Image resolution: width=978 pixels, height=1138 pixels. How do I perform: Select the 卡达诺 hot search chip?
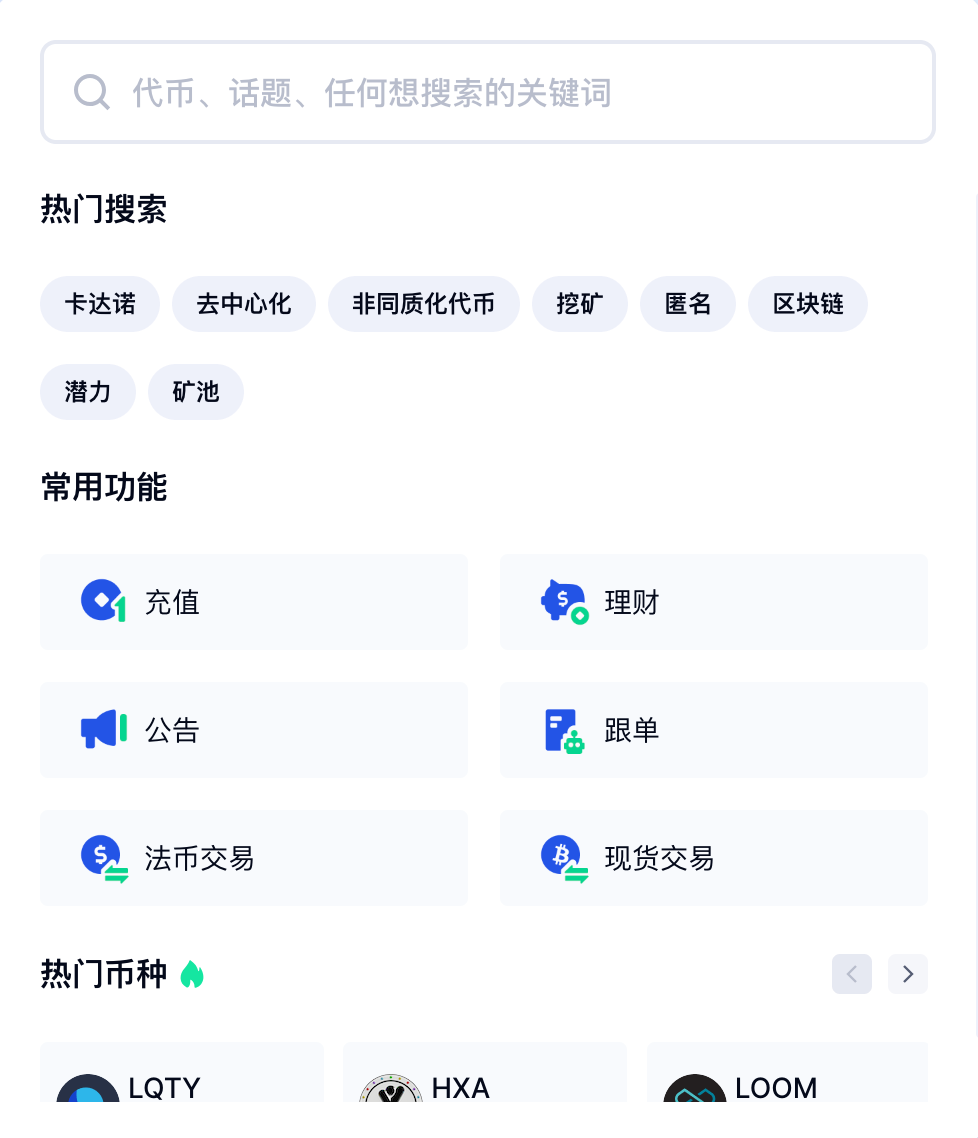100,304
